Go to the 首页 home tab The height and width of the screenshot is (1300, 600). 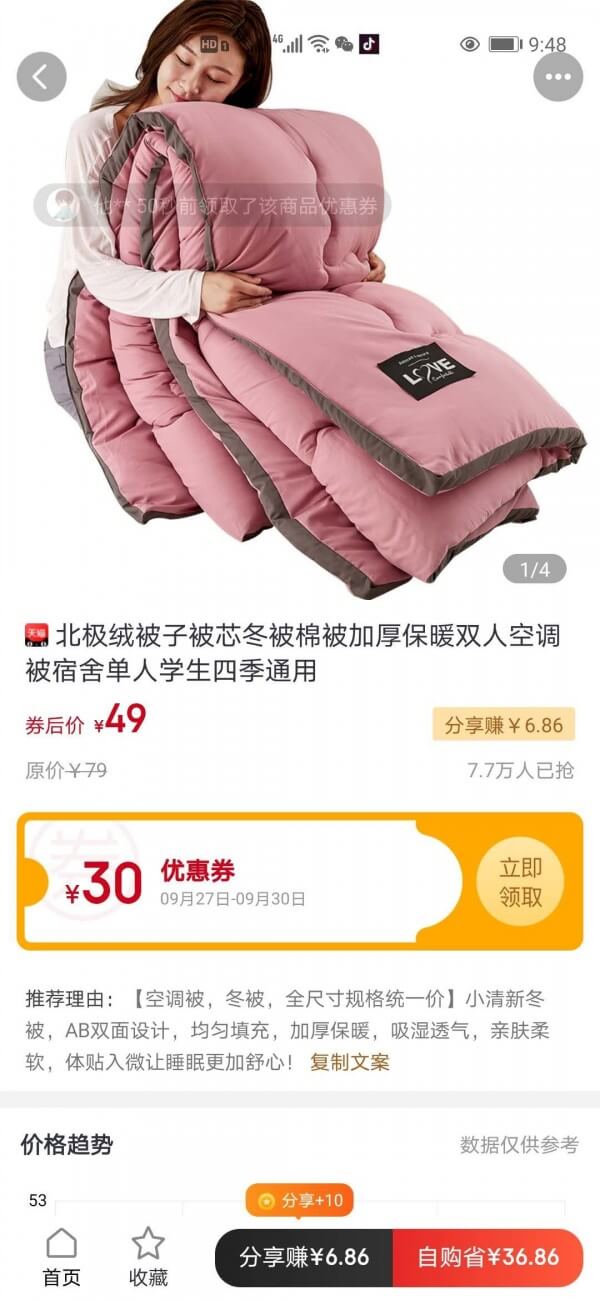coord(61,1256)
